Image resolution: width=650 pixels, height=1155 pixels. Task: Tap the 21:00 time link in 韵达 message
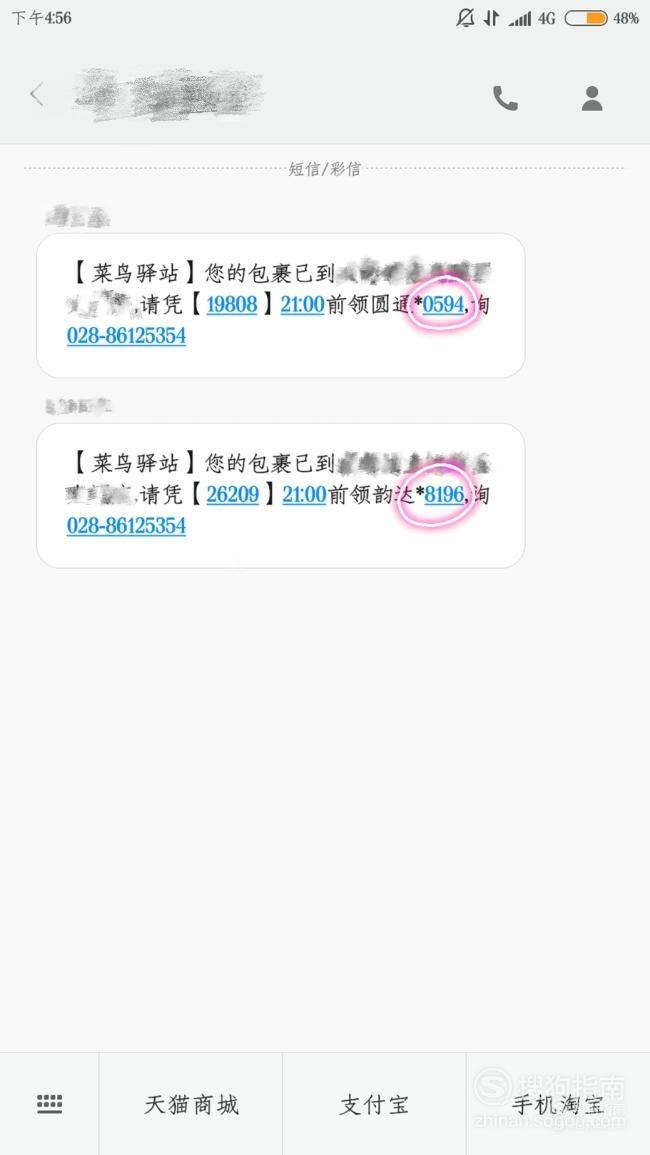click(x=304, y=494)
